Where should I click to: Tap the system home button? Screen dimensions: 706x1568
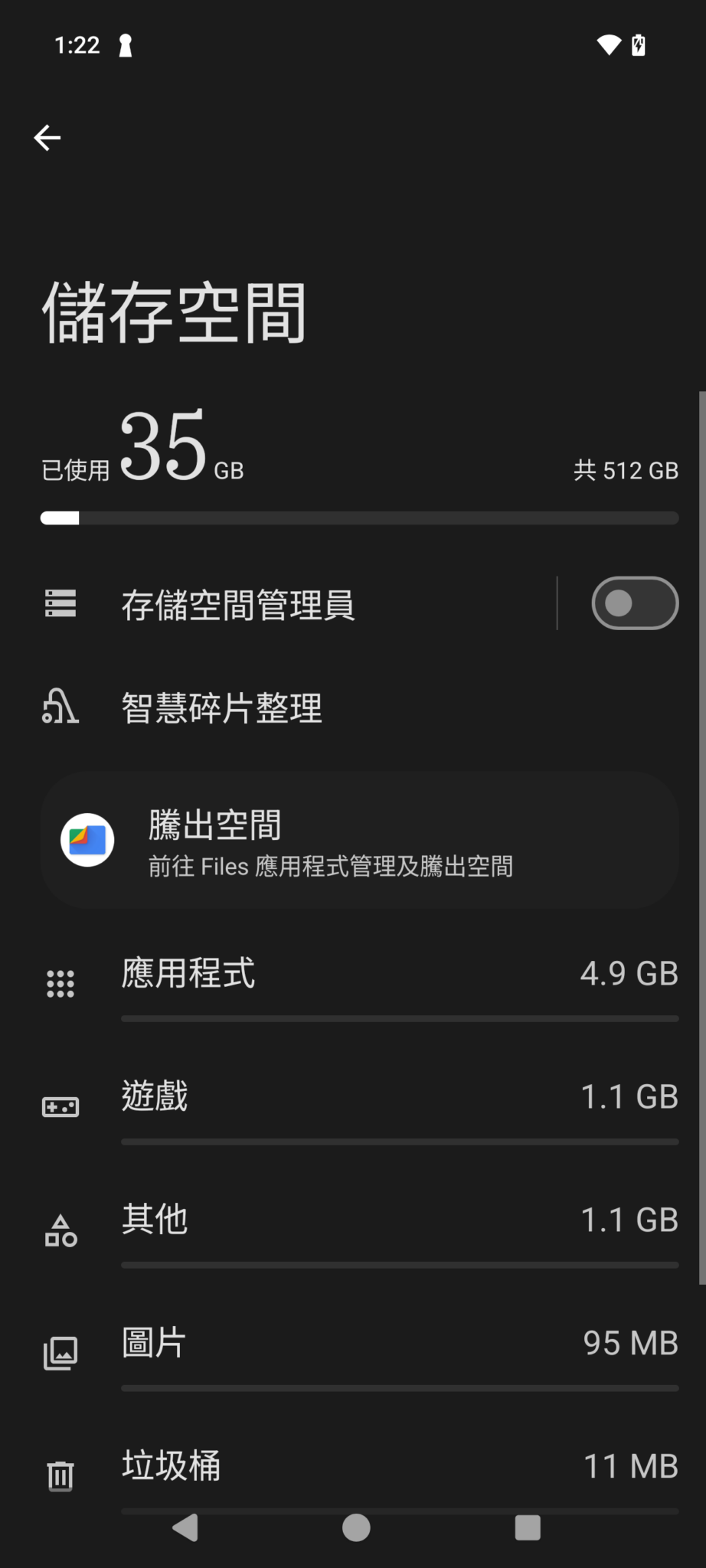[x=356, y=1527]
